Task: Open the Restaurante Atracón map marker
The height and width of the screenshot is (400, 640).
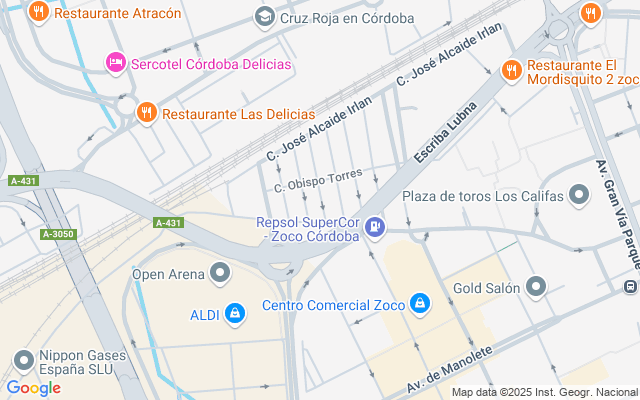Action: 39,13
